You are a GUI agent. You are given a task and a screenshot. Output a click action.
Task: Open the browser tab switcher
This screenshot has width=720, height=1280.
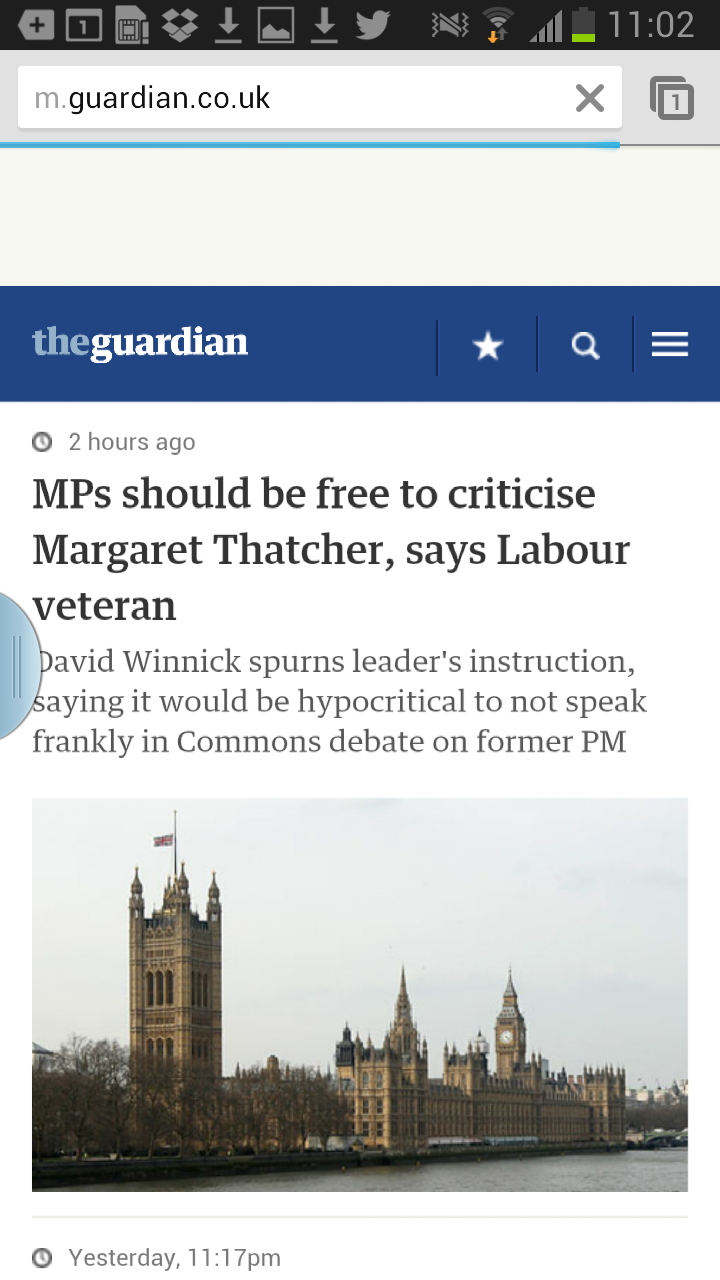coord(672,98)
